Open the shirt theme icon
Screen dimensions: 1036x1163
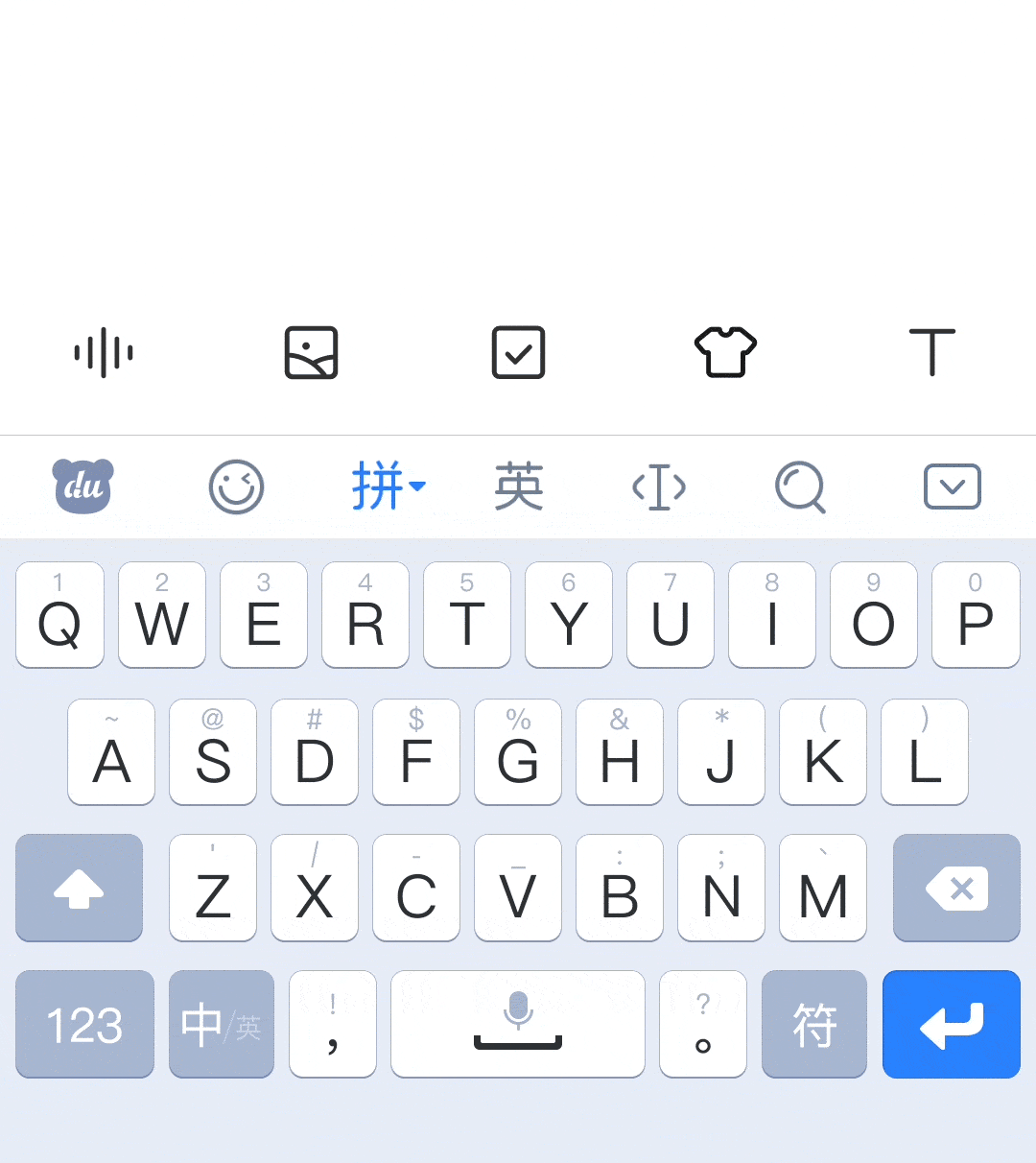[725, 353]
